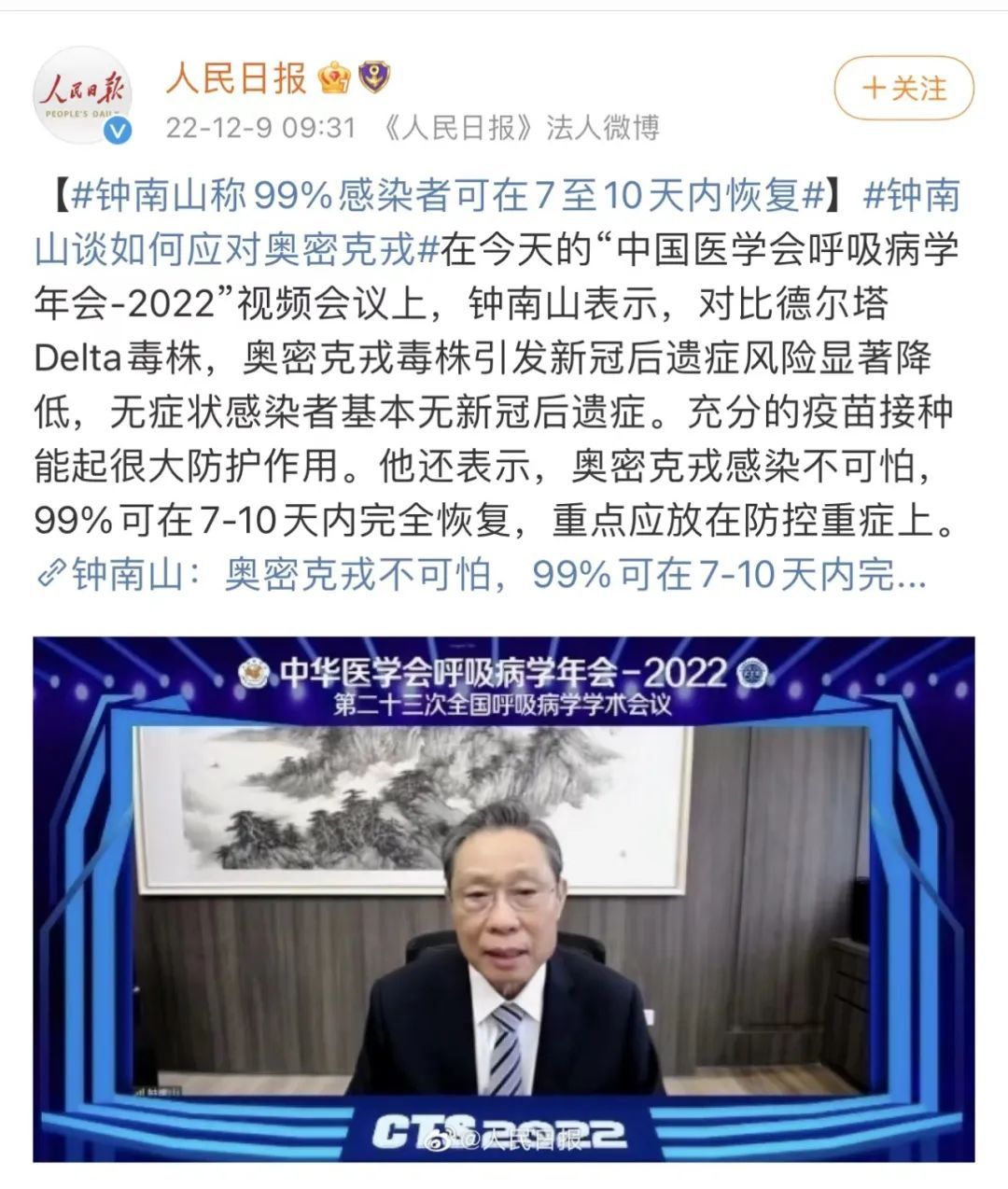Follow 人民日报 with the 关注 button

[x=903, y=89]
